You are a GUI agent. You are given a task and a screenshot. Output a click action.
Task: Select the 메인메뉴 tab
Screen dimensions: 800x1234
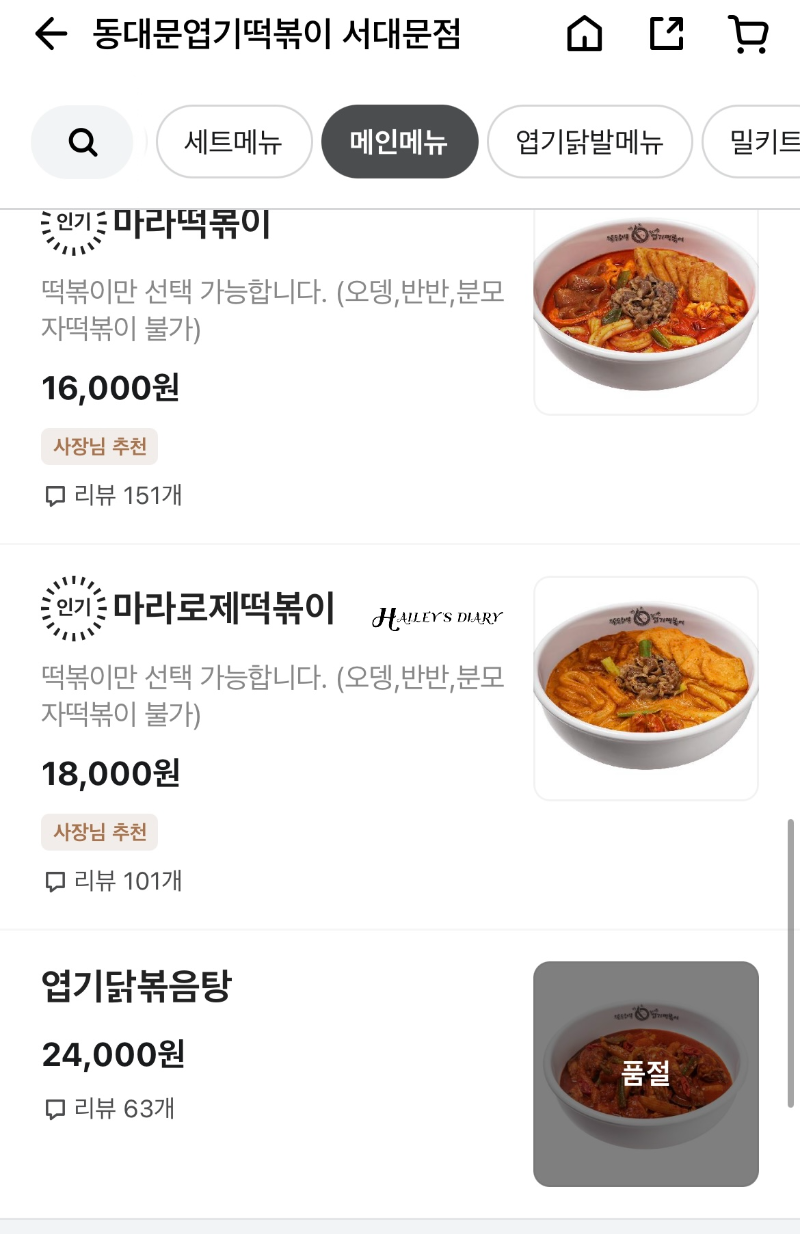[399, 142]
